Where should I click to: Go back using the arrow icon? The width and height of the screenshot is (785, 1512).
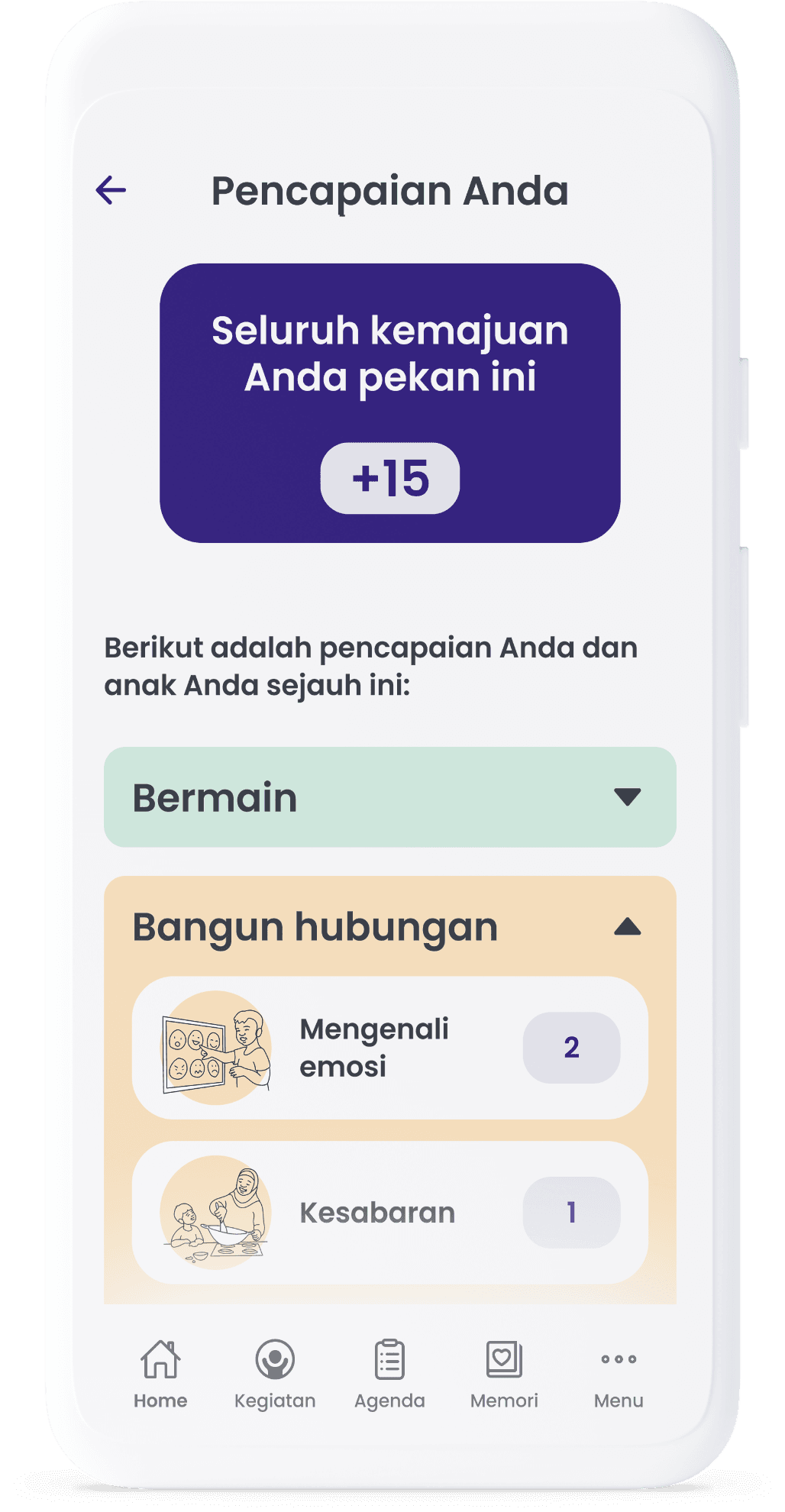pyautogui.click(x=111, y=190)
